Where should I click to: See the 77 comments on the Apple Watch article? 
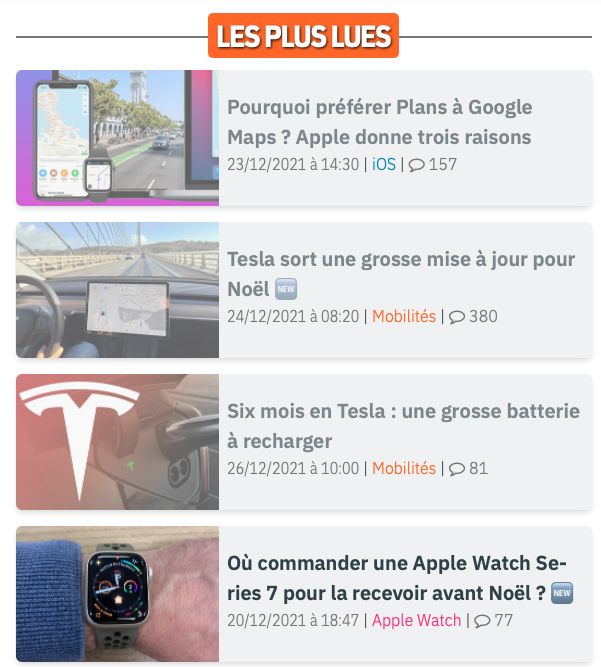(493, 620)
